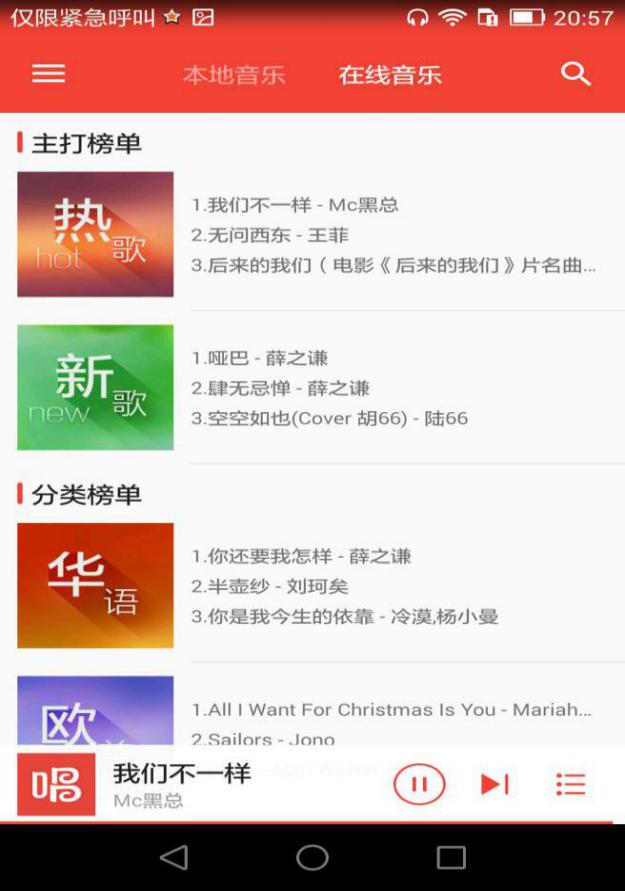Open the 华语 songs chart
The height and width of the screenshot is (891, 625).
[95, 585]
